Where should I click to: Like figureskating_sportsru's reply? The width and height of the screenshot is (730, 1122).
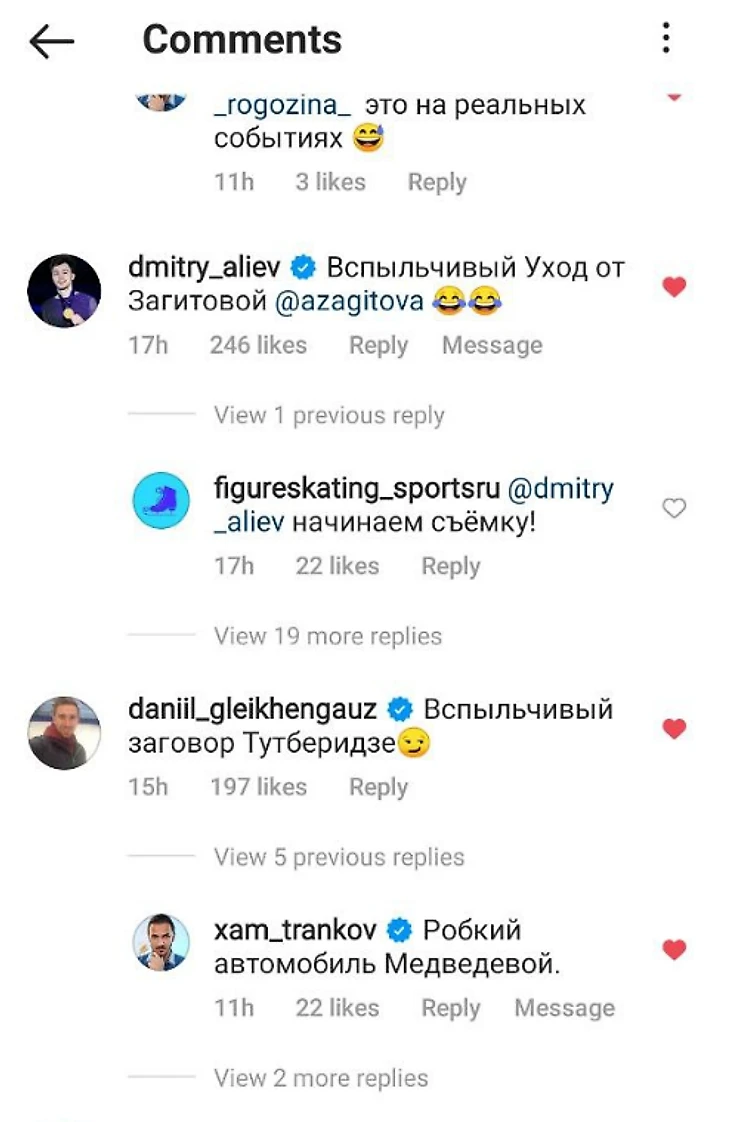click(x=675, y=509)
